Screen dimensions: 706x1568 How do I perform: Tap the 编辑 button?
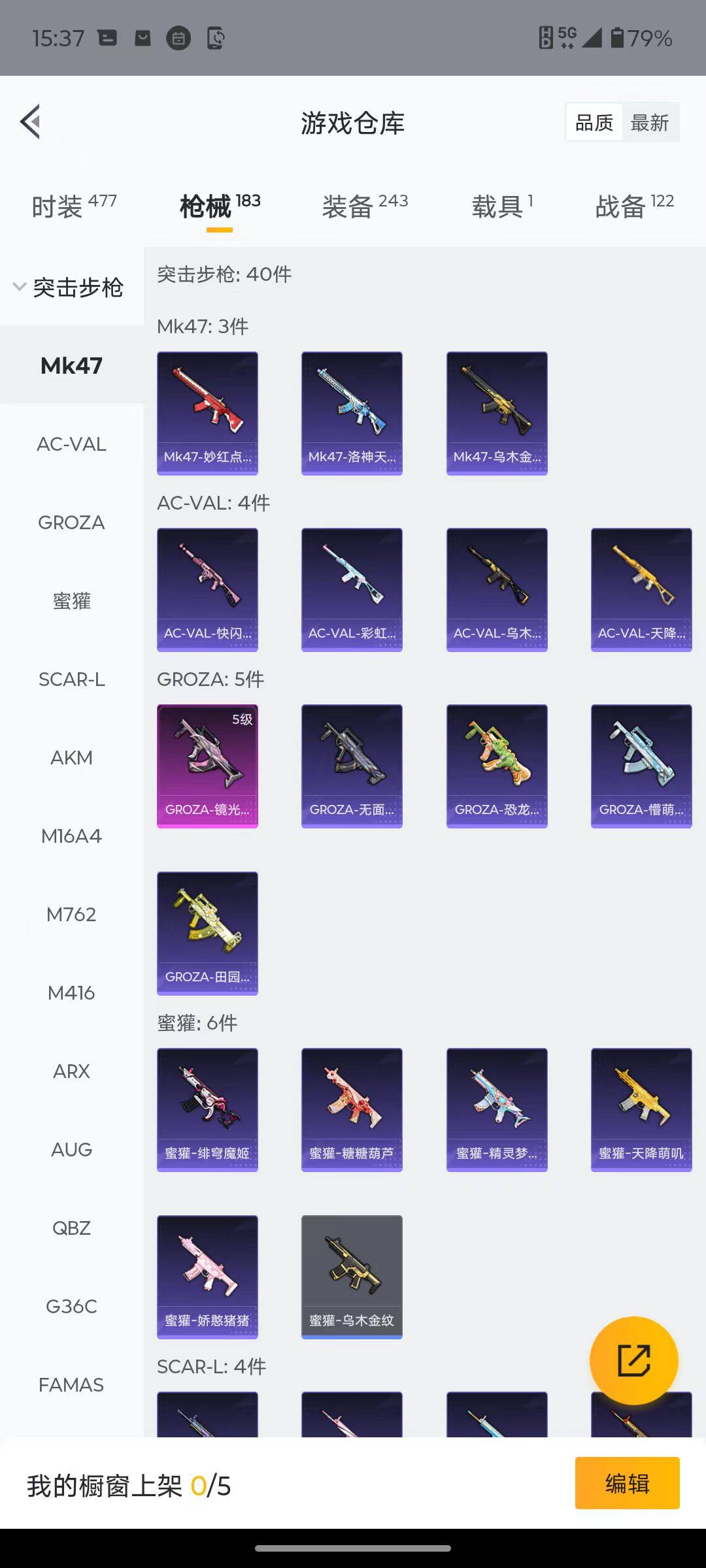tap(627, 1483)
